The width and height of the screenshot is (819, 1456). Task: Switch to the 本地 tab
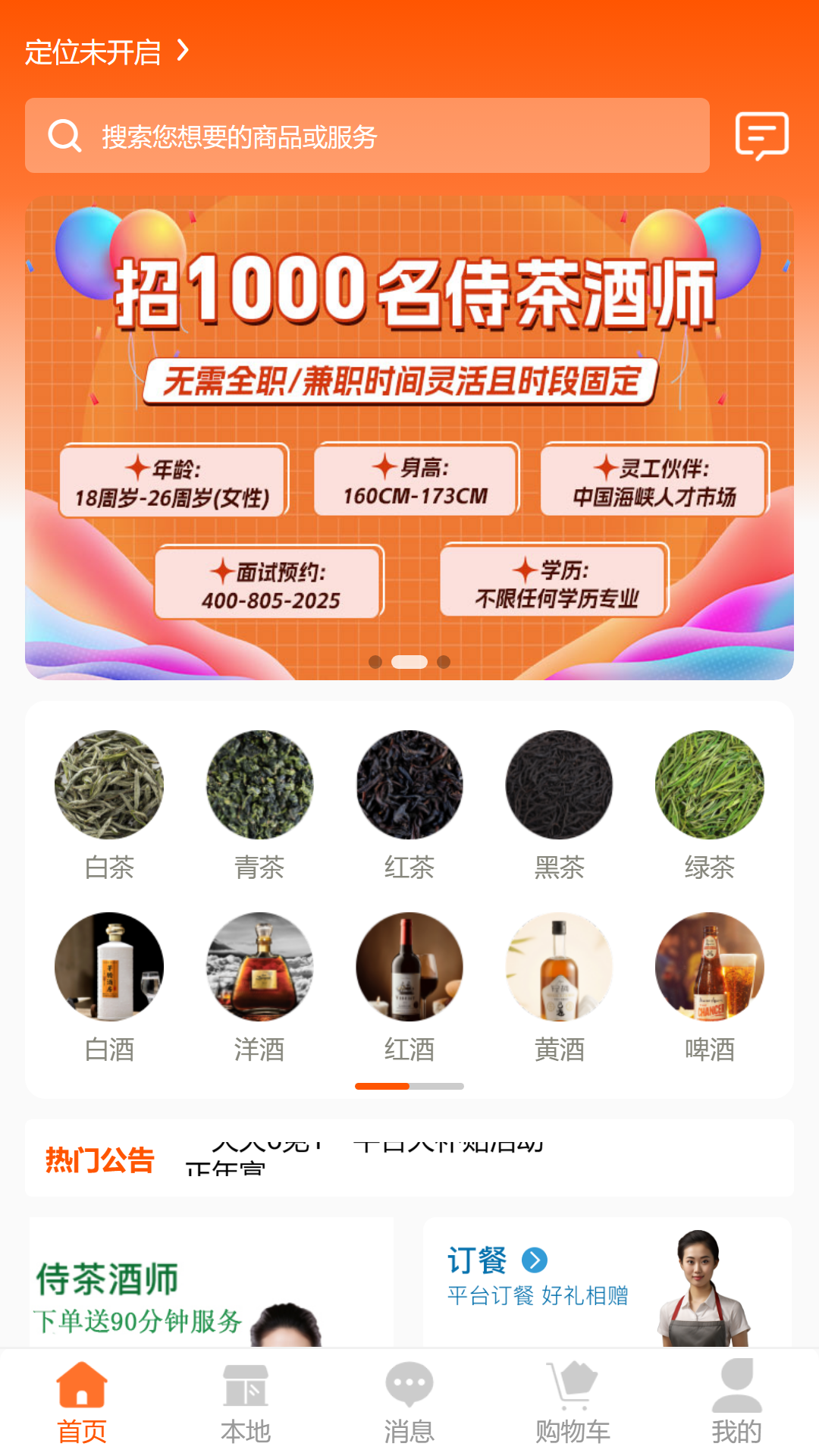246,1403
